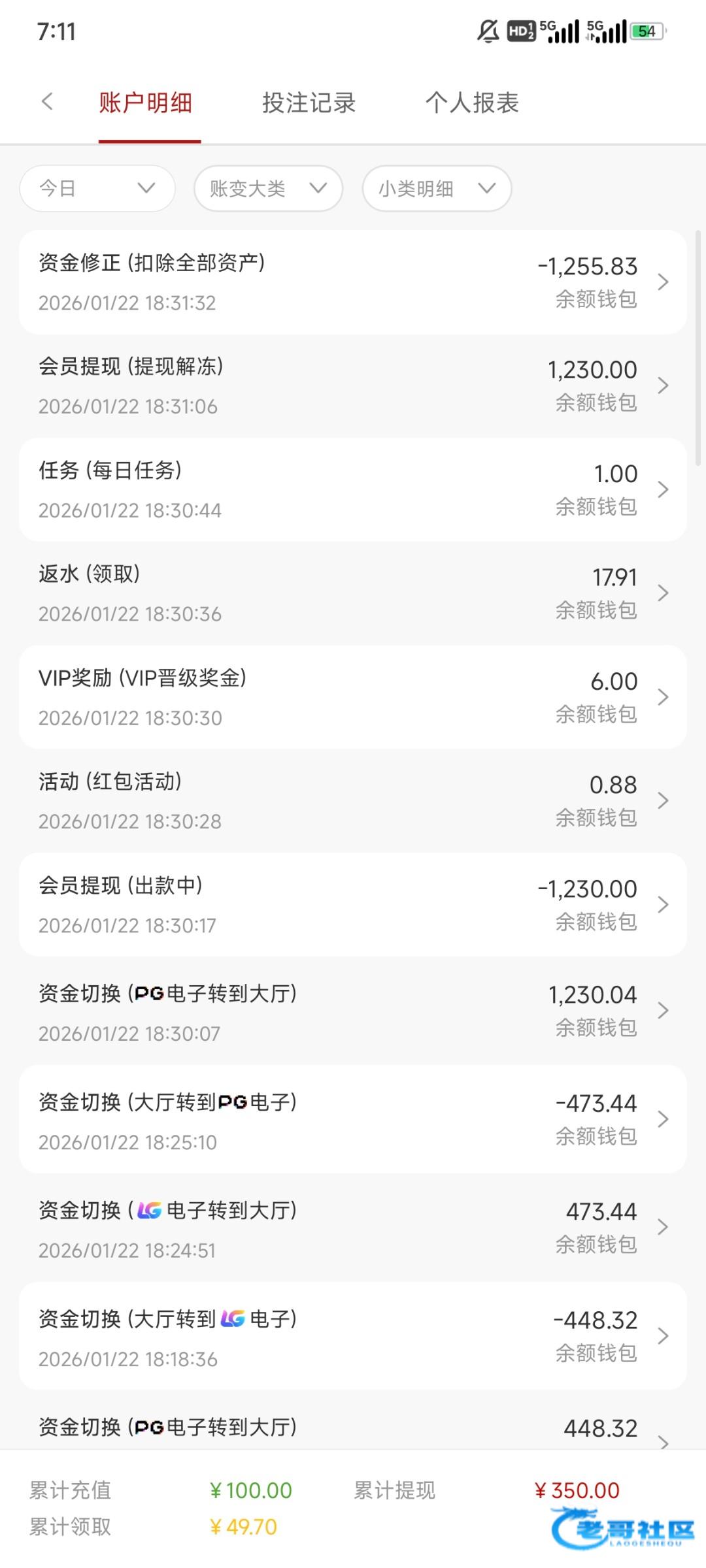Expand the 小类明细 filter dropdown
This screenshot has height=1568, width=706.
coord(437,189)
